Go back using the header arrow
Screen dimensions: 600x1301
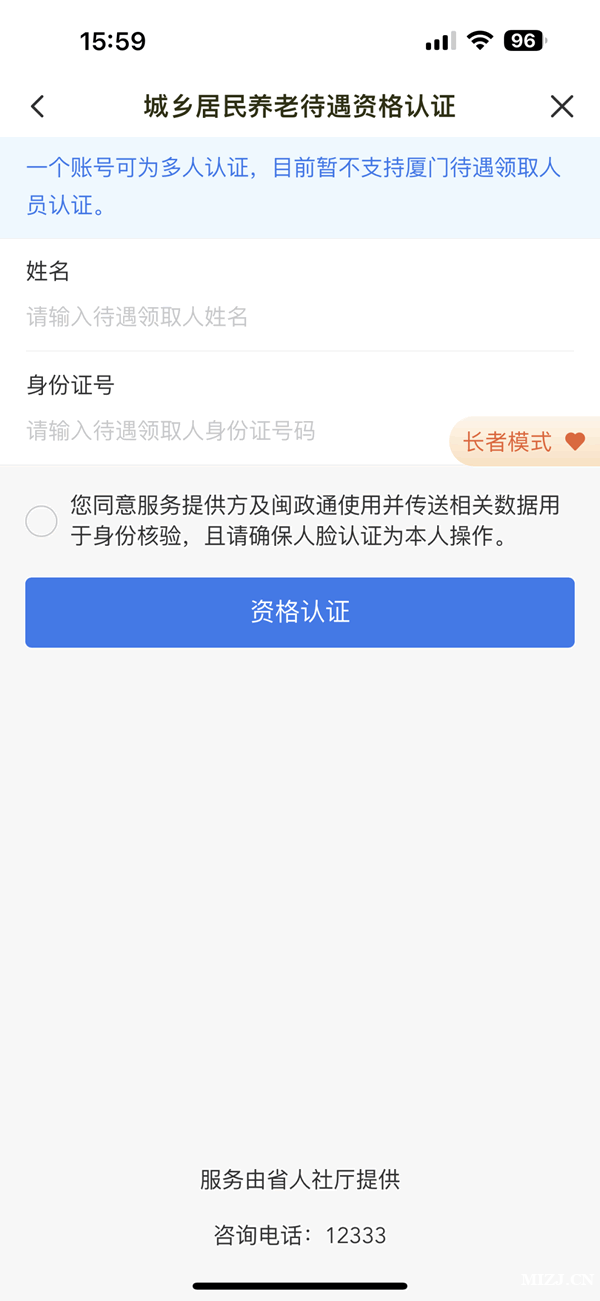point(38,107)
